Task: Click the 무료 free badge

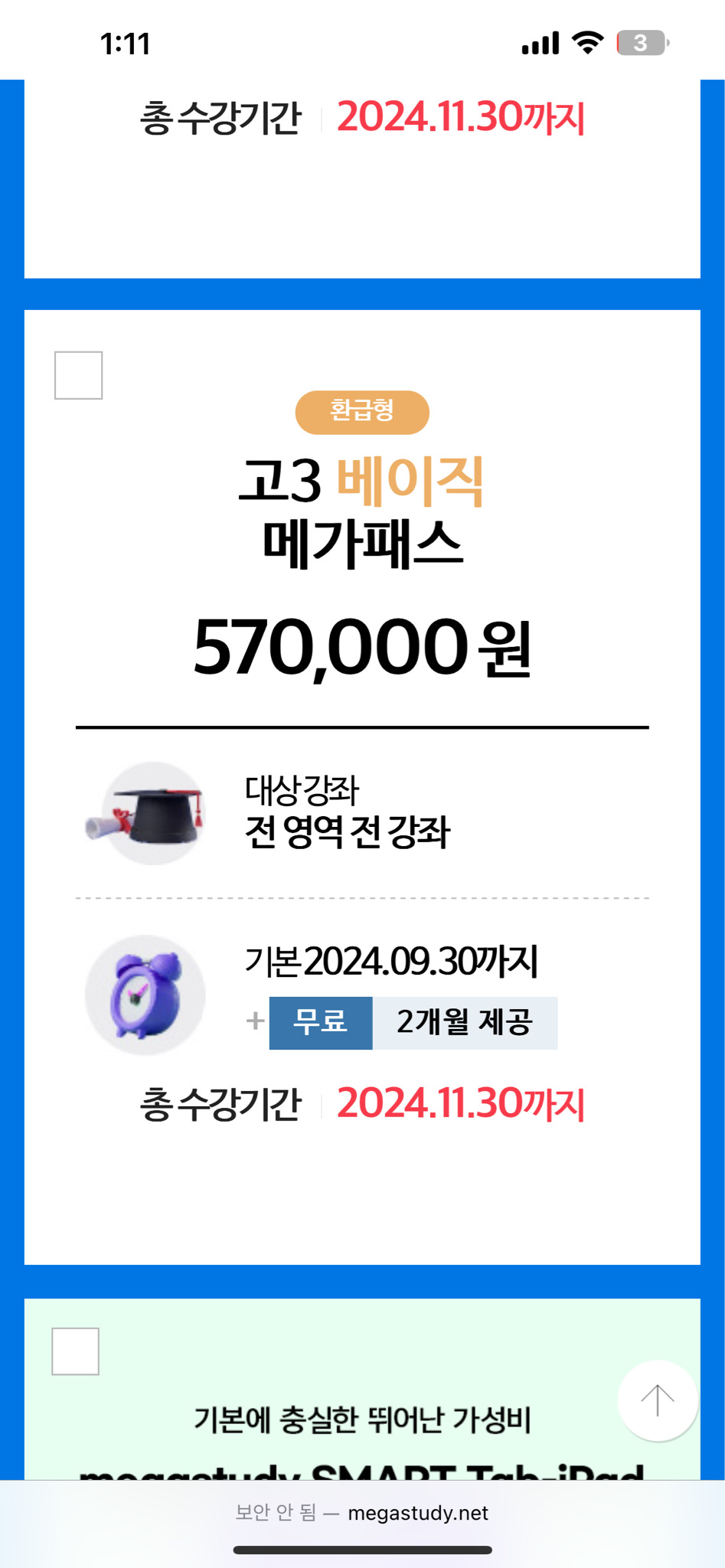Action: tap(320, 1021)
